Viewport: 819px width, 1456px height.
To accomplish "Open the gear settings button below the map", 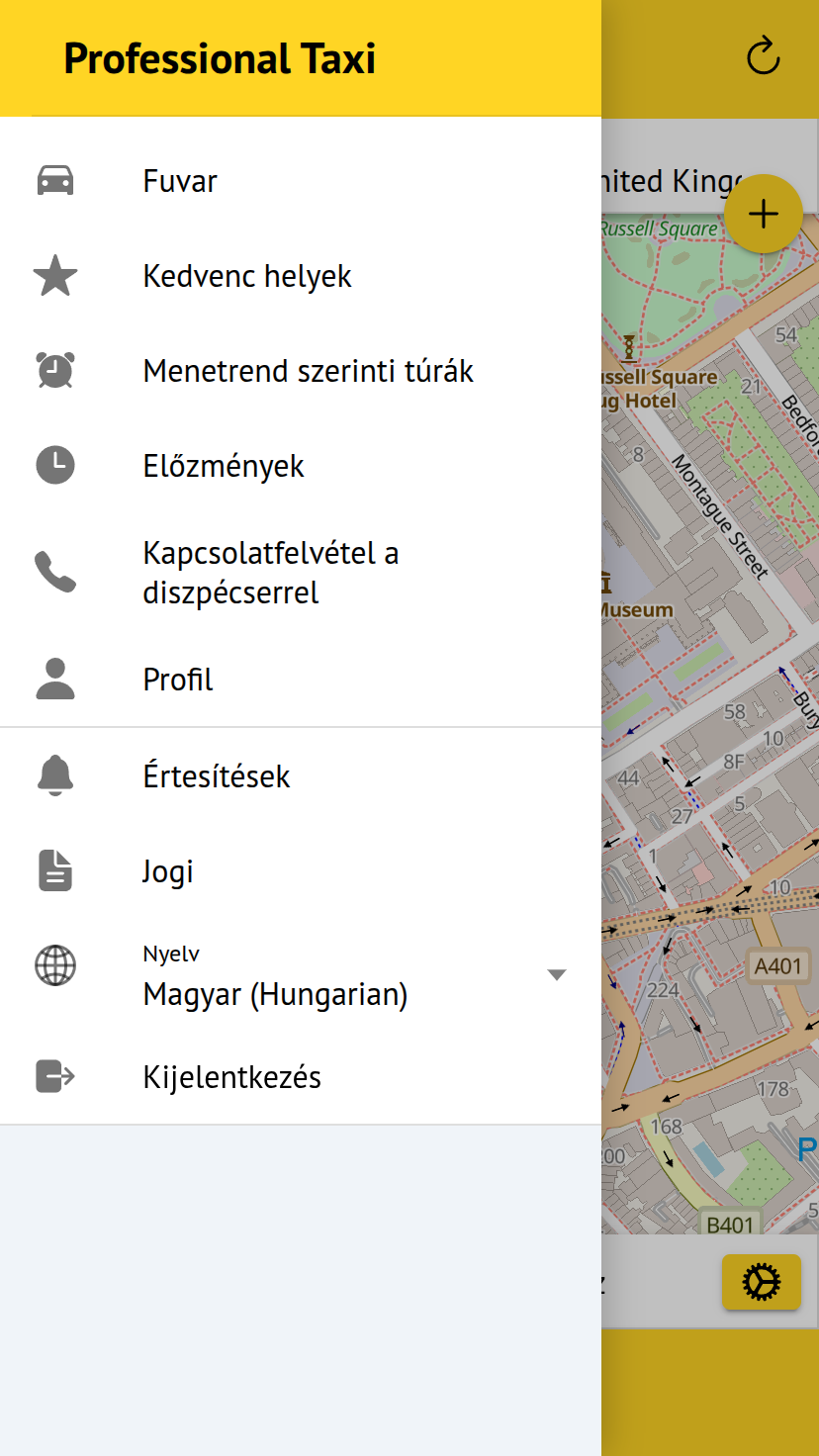I will pyautogui.click(x=761, y=1282).
